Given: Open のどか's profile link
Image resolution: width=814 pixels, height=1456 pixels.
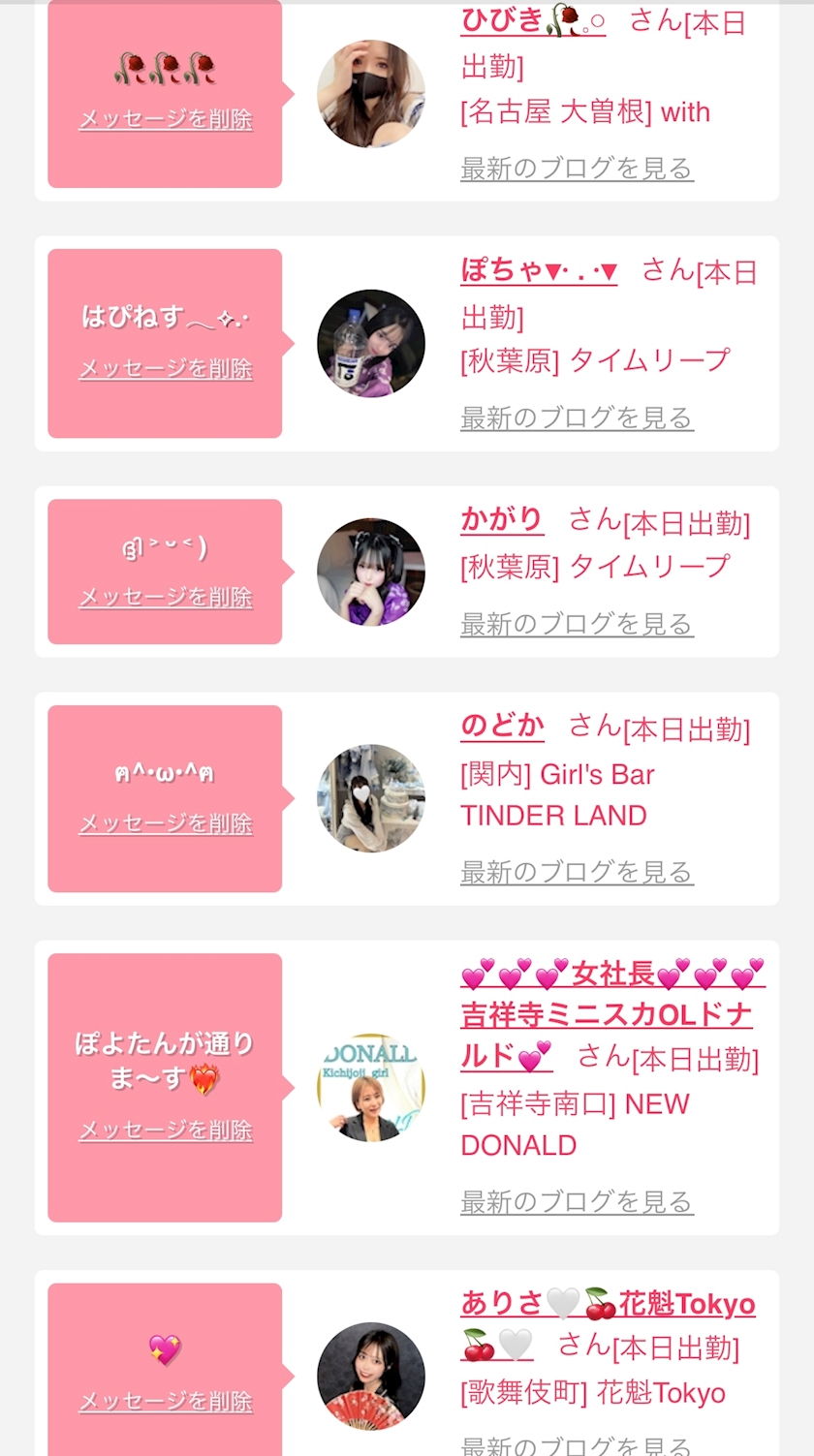Looking at the screenshot, I should coord(502,725).
